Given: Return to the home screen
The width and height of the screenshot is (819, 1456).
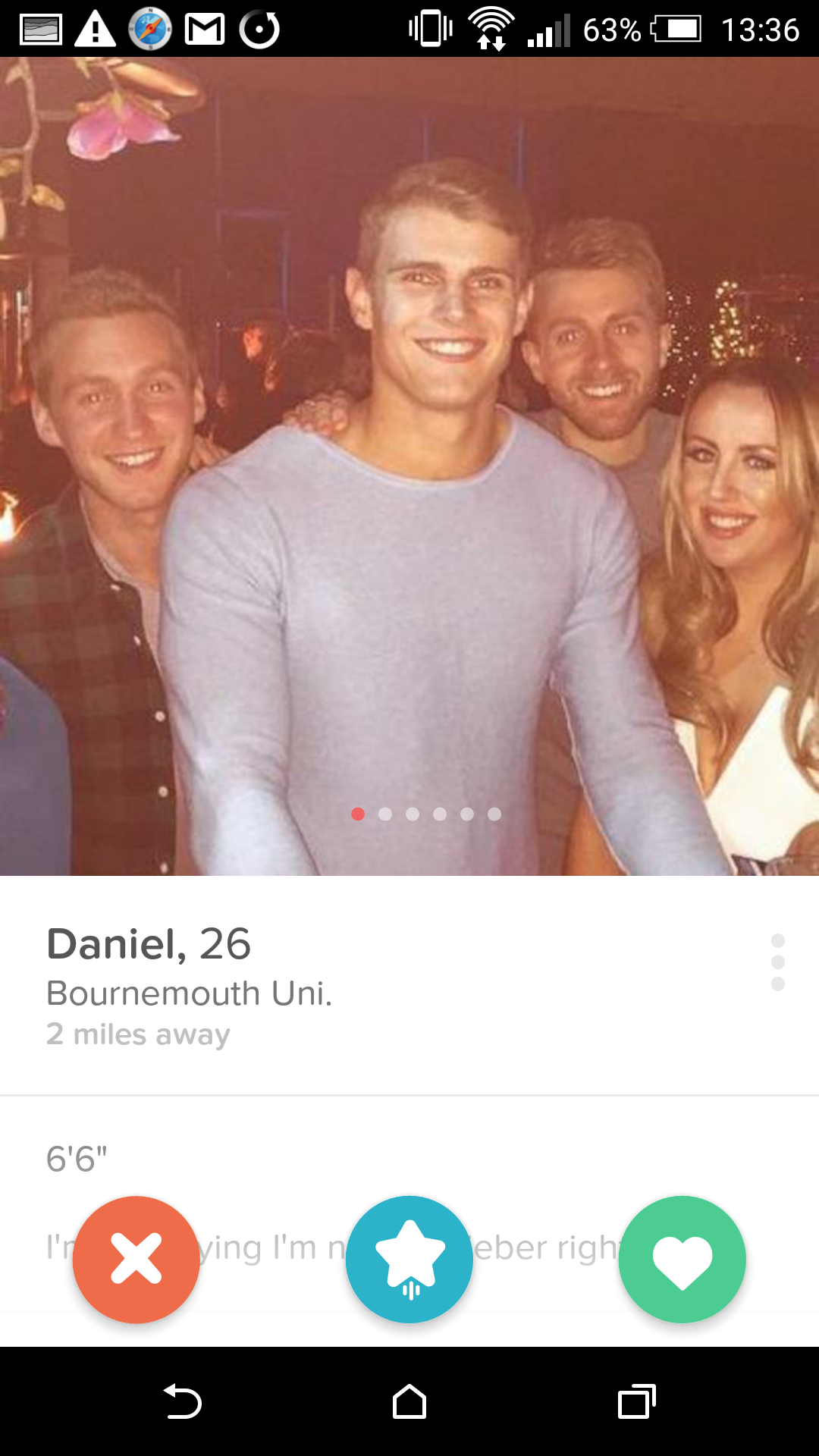Looking at the screenshot, I should pos(409,1401).
